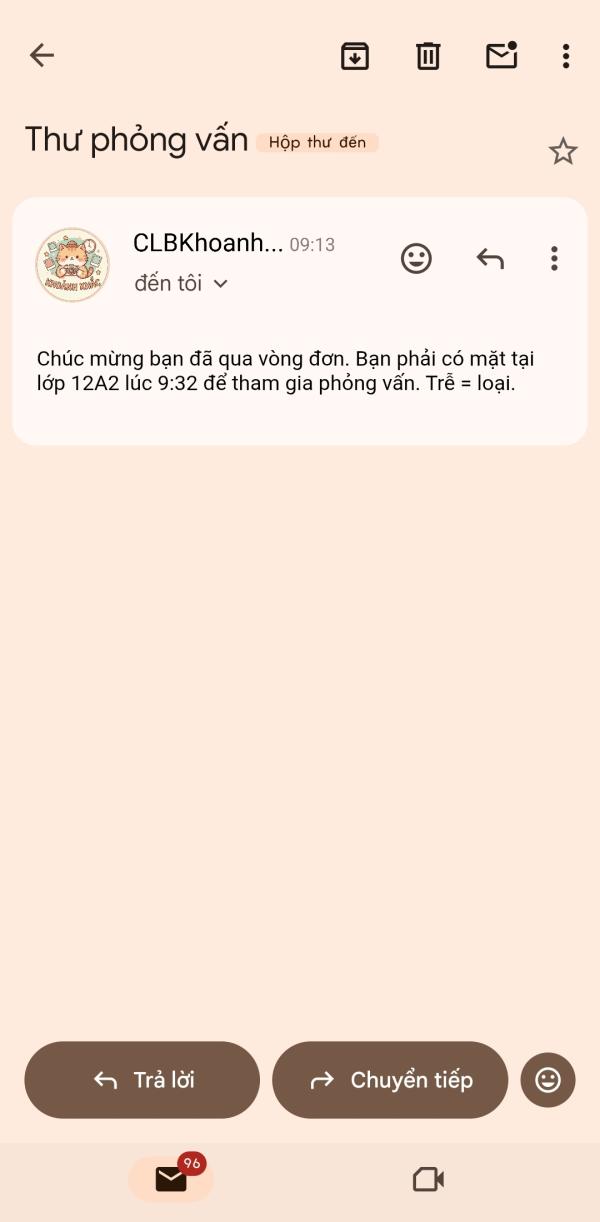
Task: Delete this email with the trash icon
Action: [x=428, y=56]
